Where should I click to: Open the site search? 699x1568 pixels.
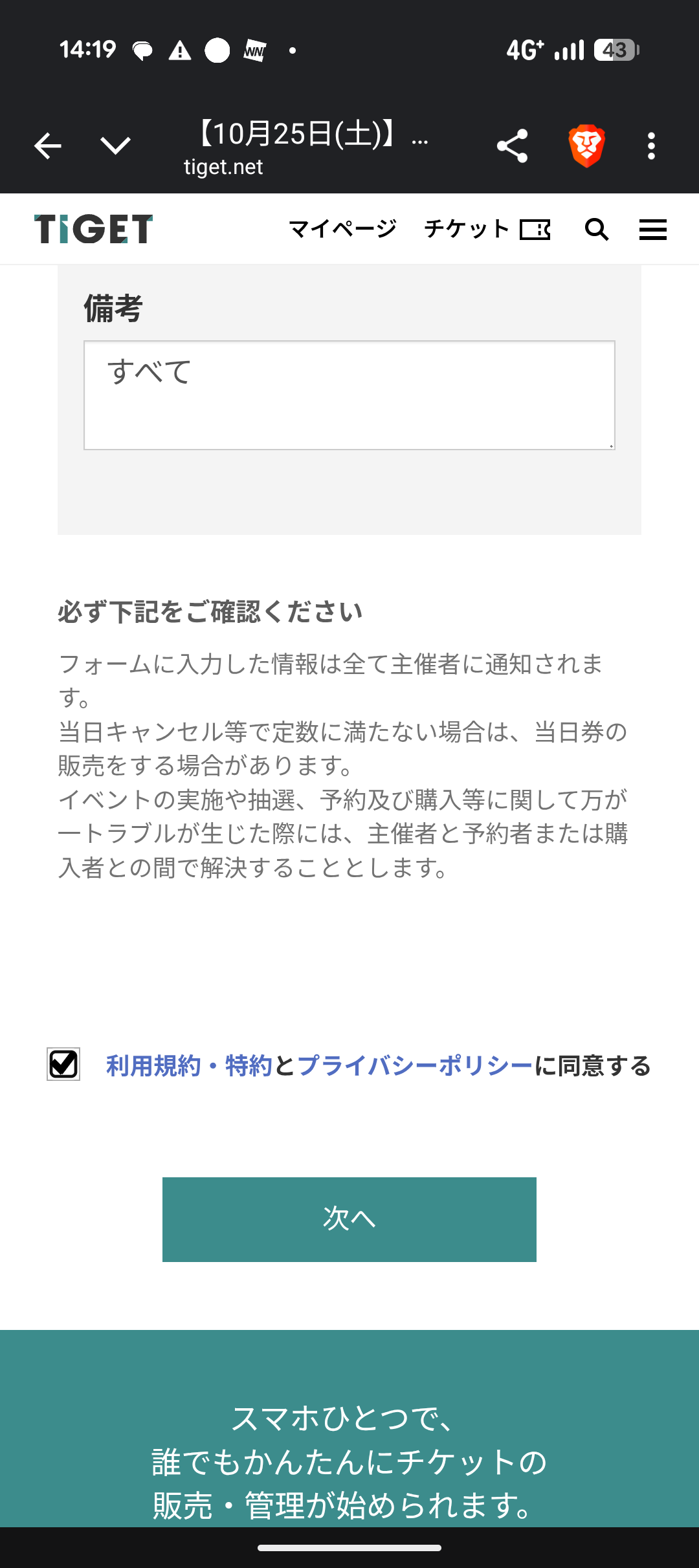(597, 229)
